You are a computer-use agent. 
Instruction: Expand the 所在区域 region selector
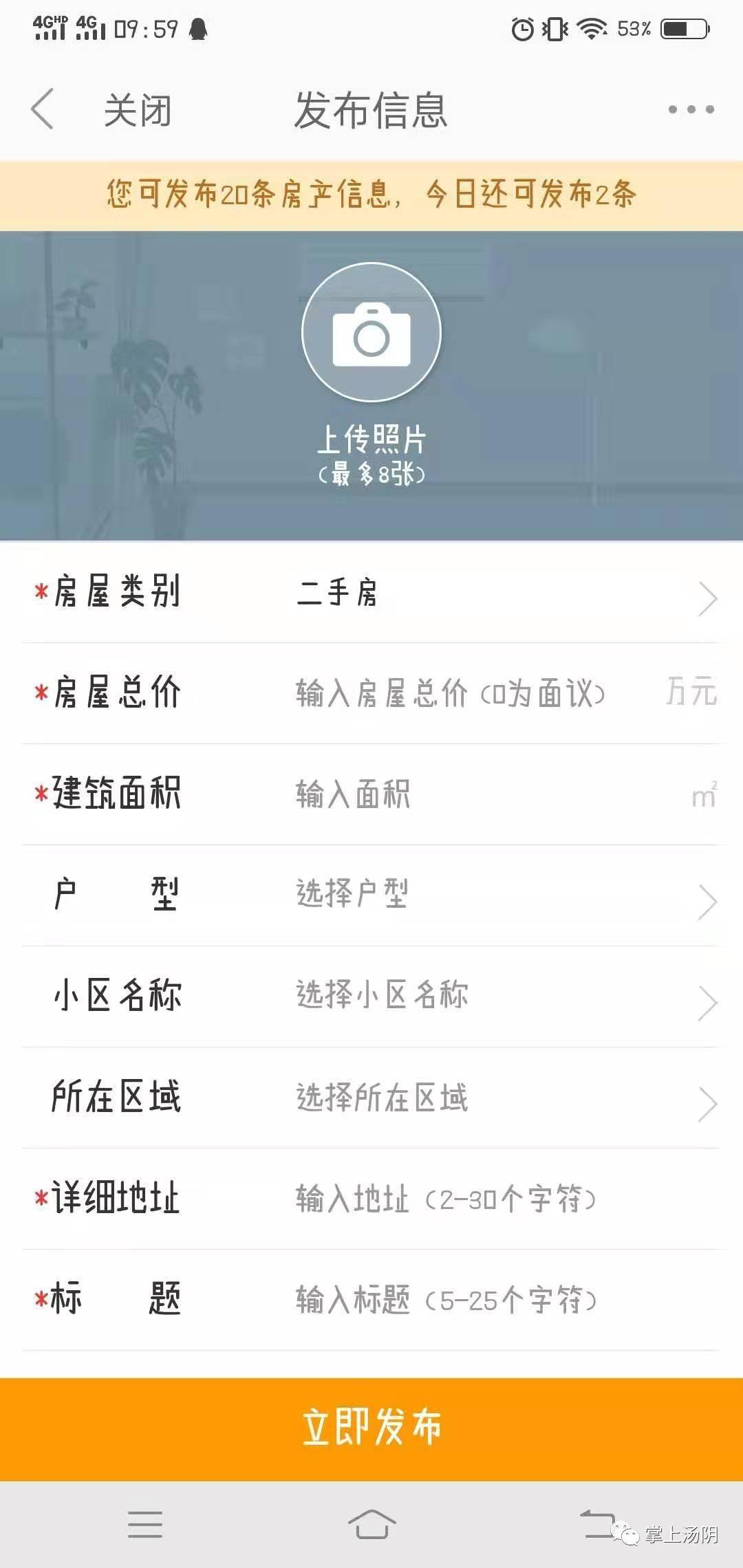(x=371, y=1098)
